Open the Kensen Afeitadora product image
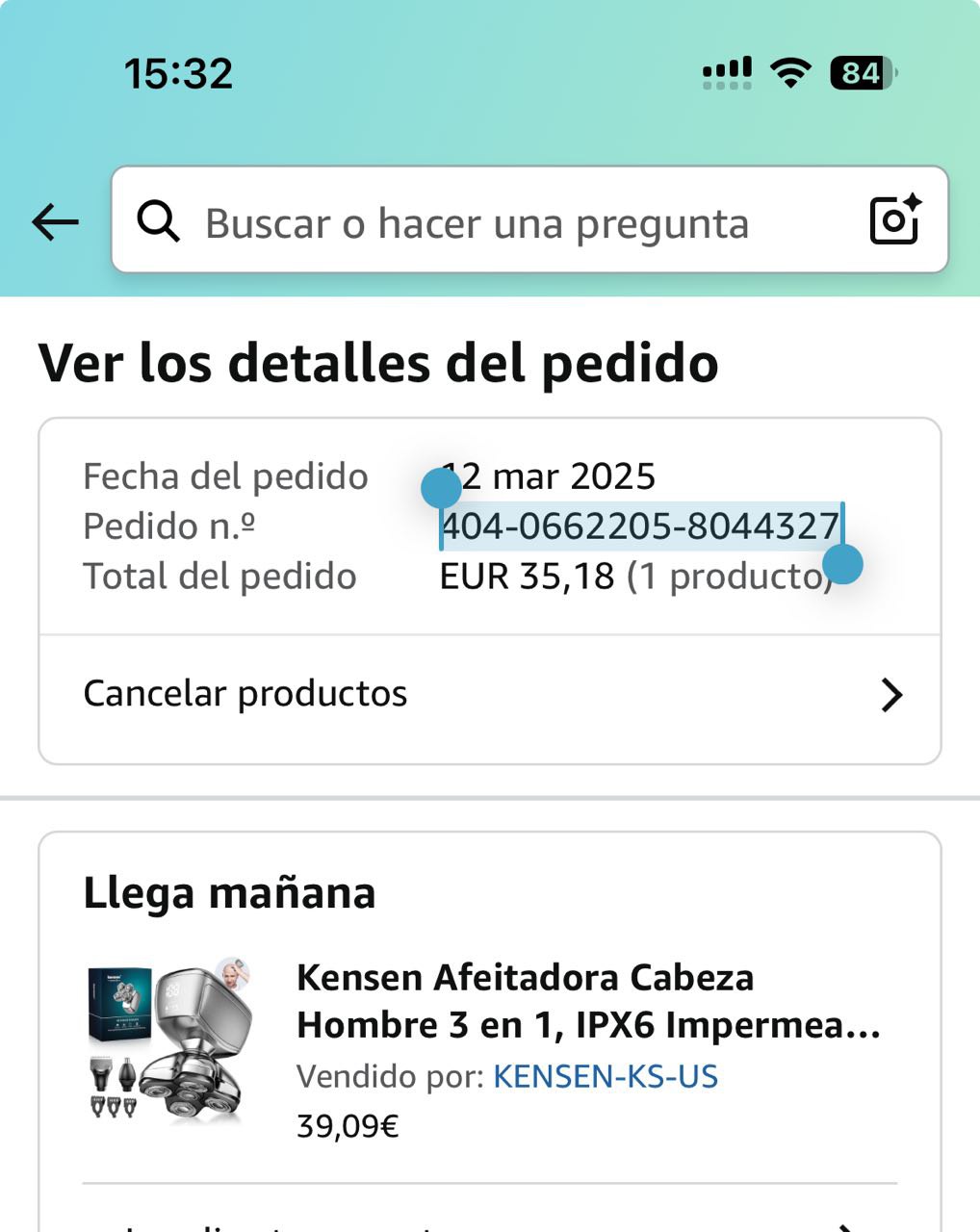Screen dimensions: 980x1232 tap(169, 1040)
